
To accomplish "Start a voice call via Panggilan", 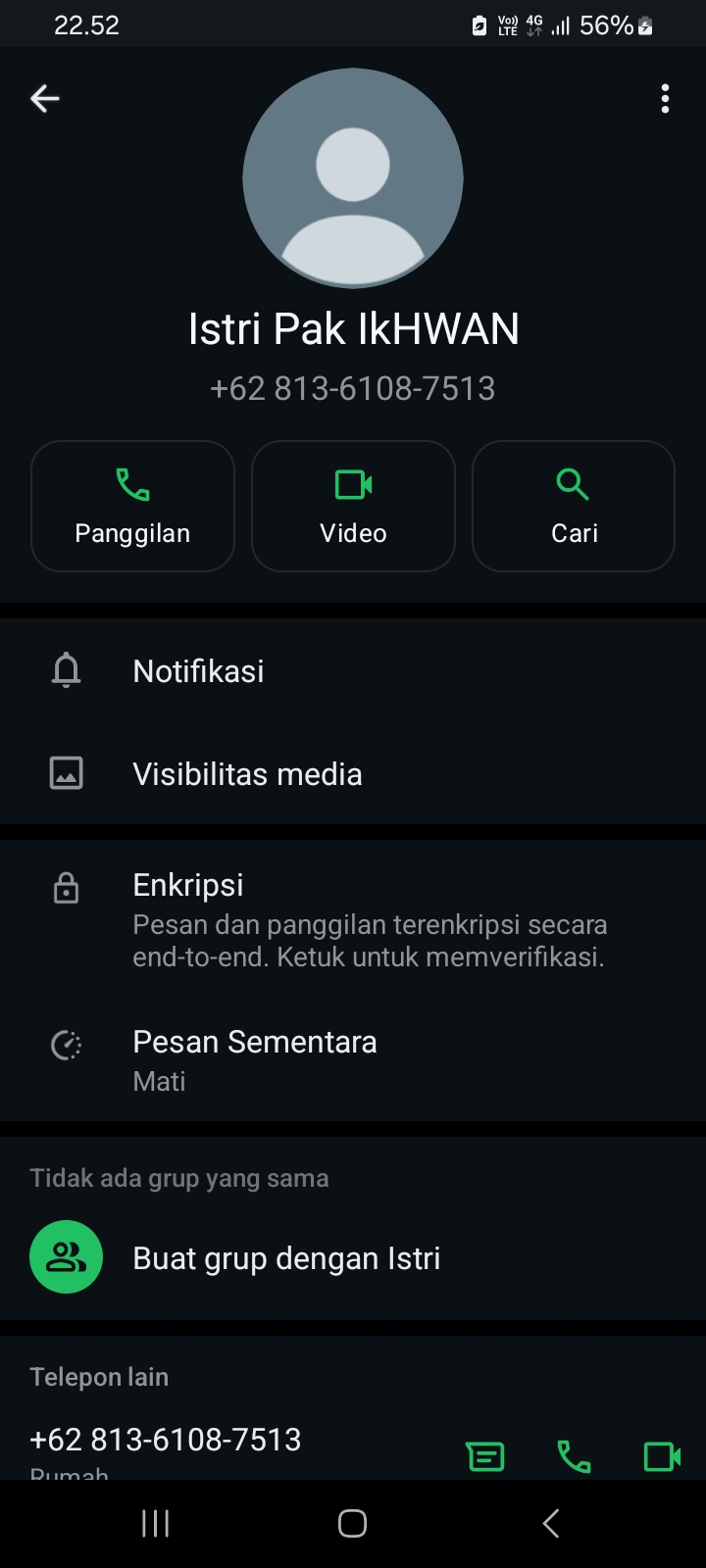I will [132, 506].
